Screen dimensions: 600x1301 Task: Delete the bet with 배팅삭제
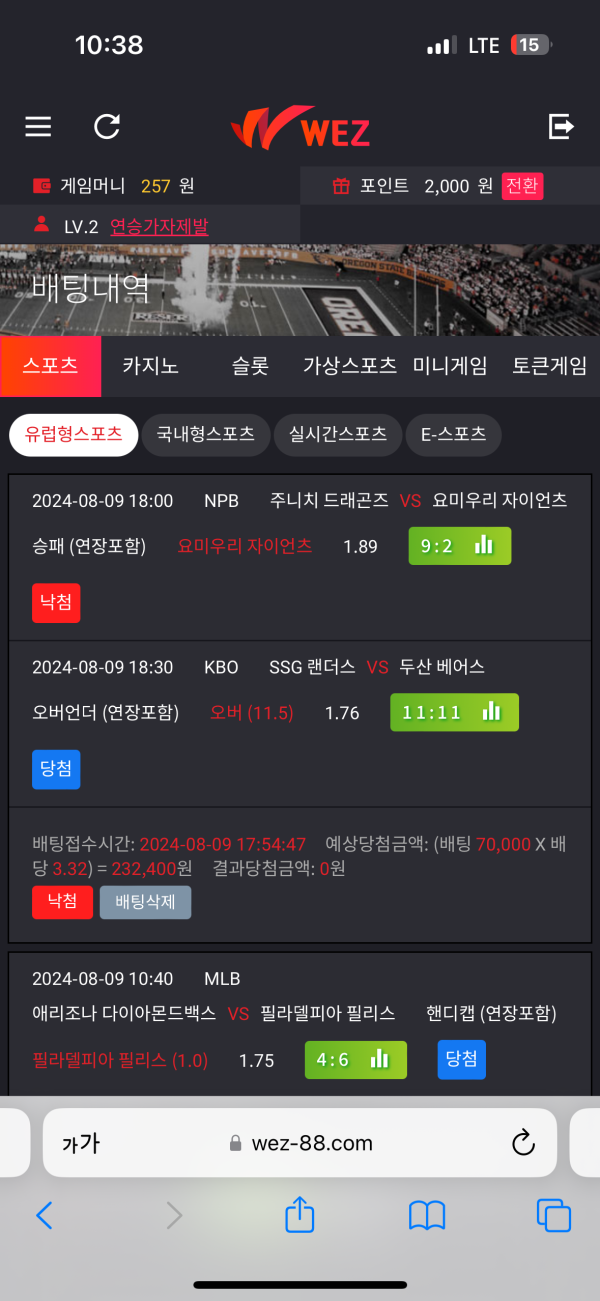pos(145,902)
